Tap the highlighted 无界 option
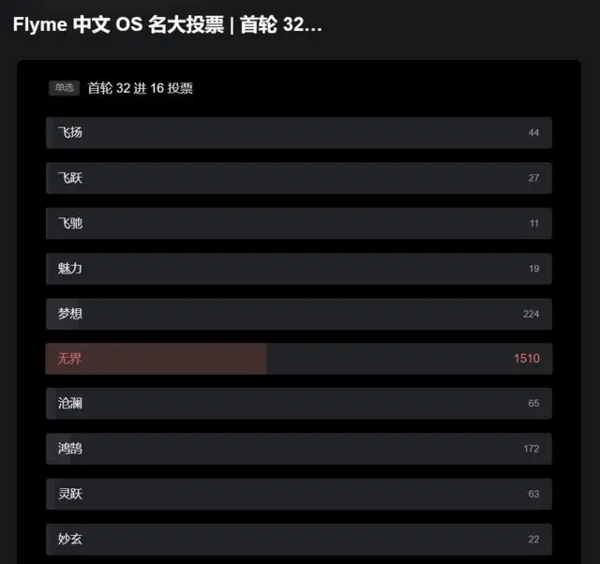Viewport: 600px width, 564px height. point(298,358)
